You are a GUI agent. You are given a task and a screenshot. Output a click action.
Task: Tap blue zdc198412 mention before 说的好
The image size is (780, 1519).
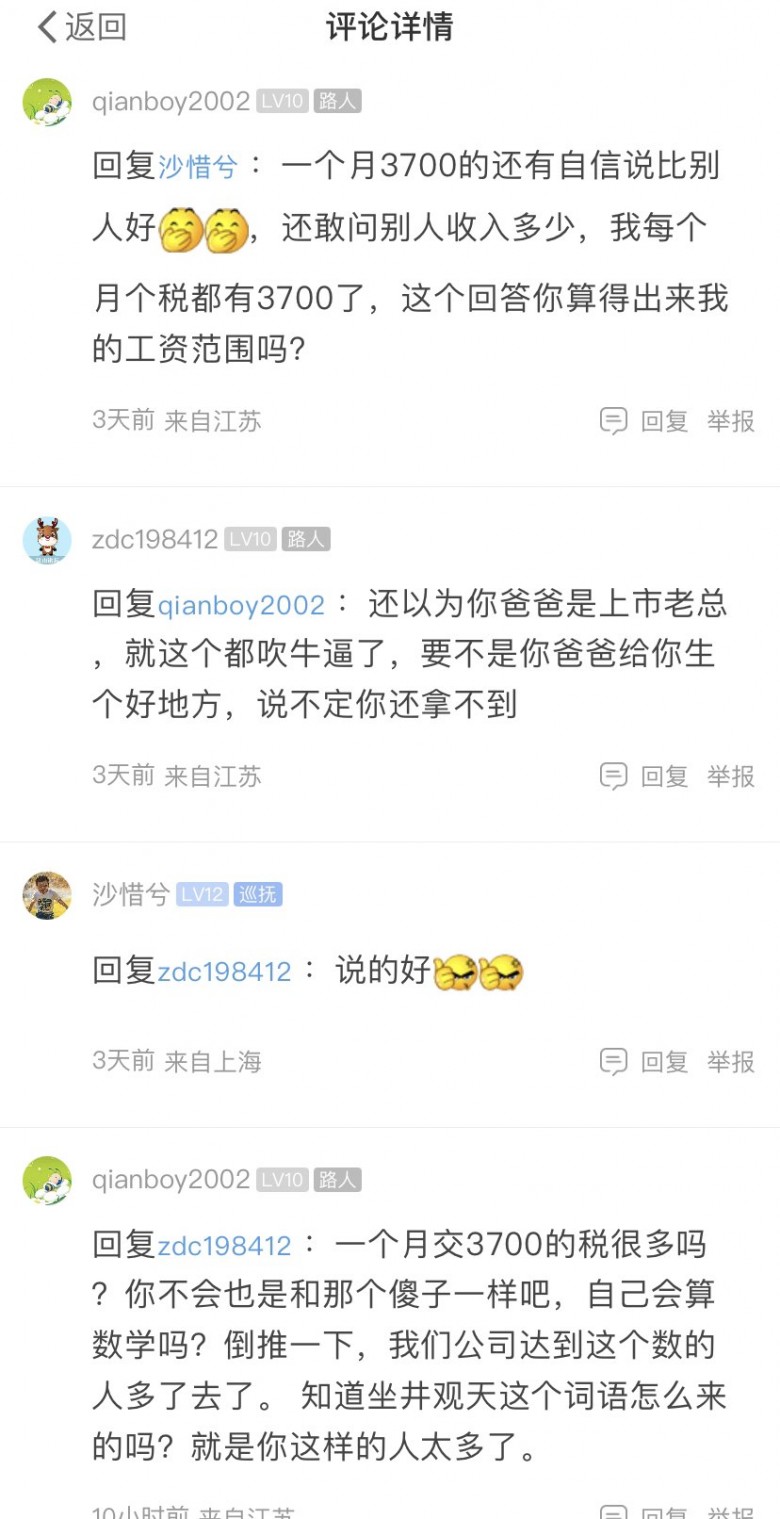point(224,971)
